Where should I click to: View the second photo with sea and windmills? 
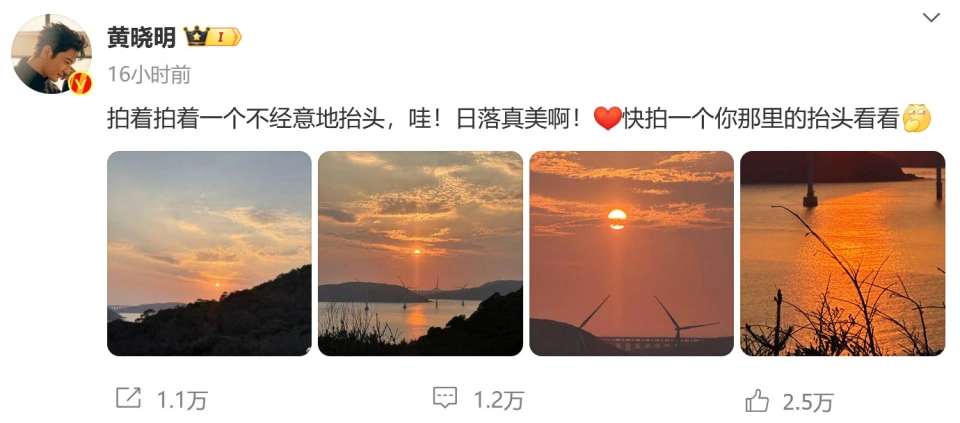coord(420,253)
